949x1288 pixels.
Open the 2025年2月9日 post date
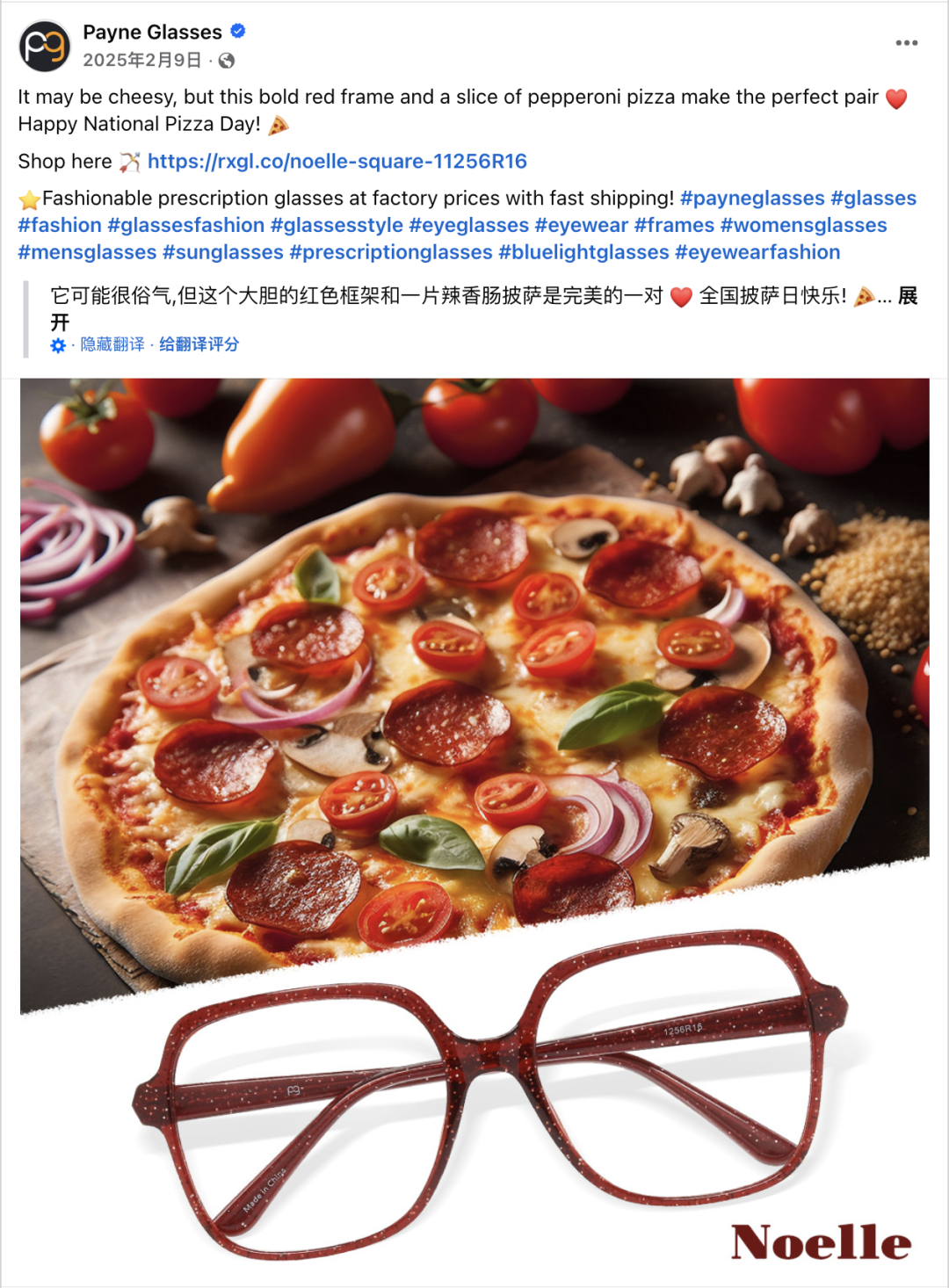141,61
